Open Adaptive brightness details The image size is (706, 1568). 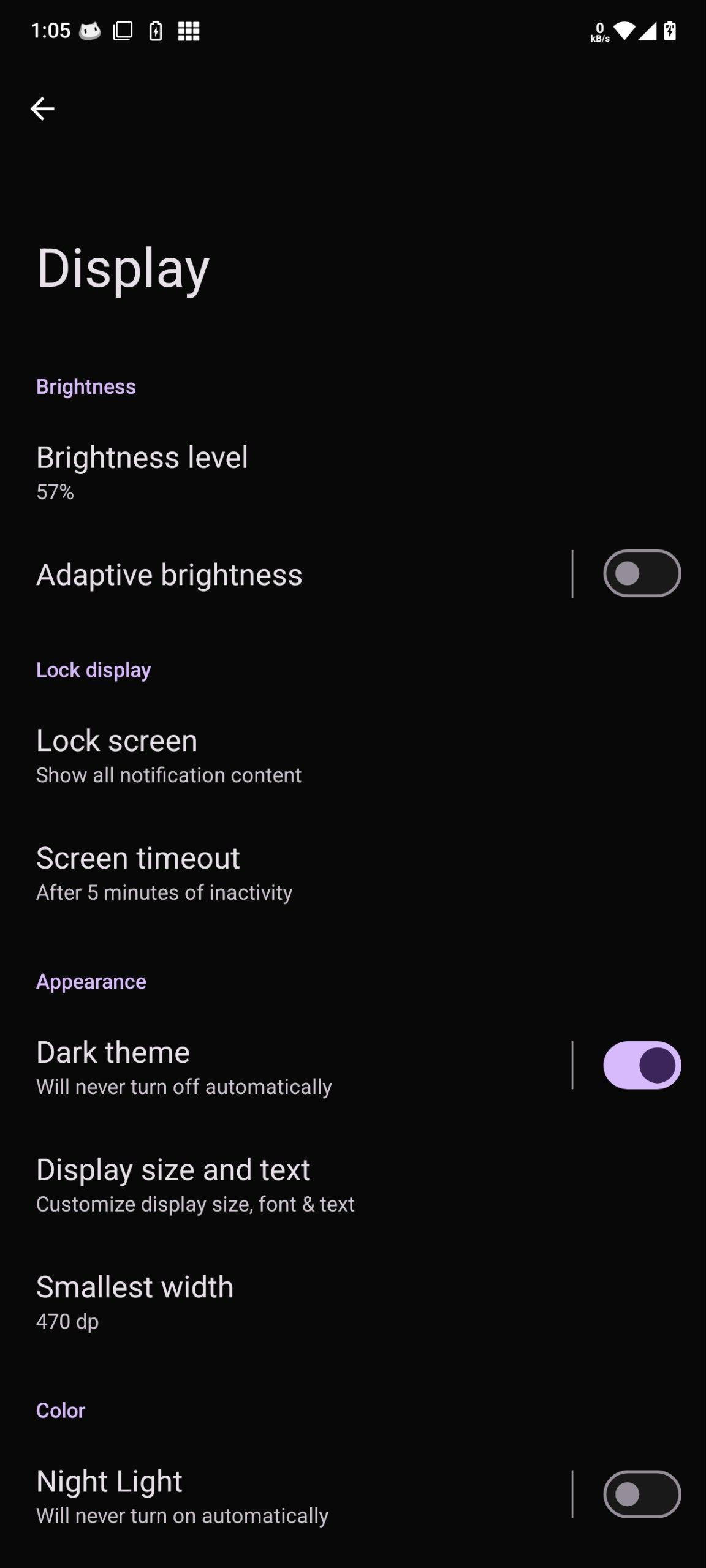point(169,575)
